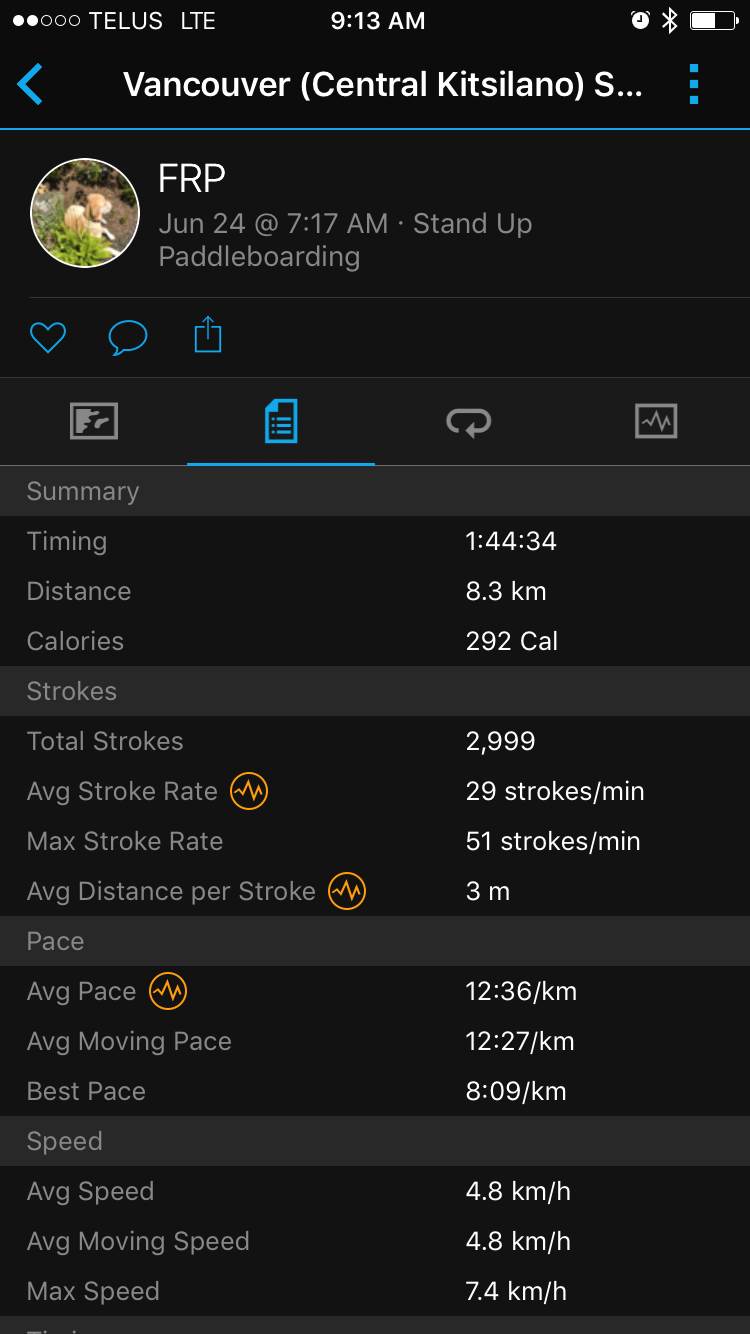Tap insight icon beside Avg Stroke Rate
Screen dimensions: 750x1334
click(x=249, y=791)
